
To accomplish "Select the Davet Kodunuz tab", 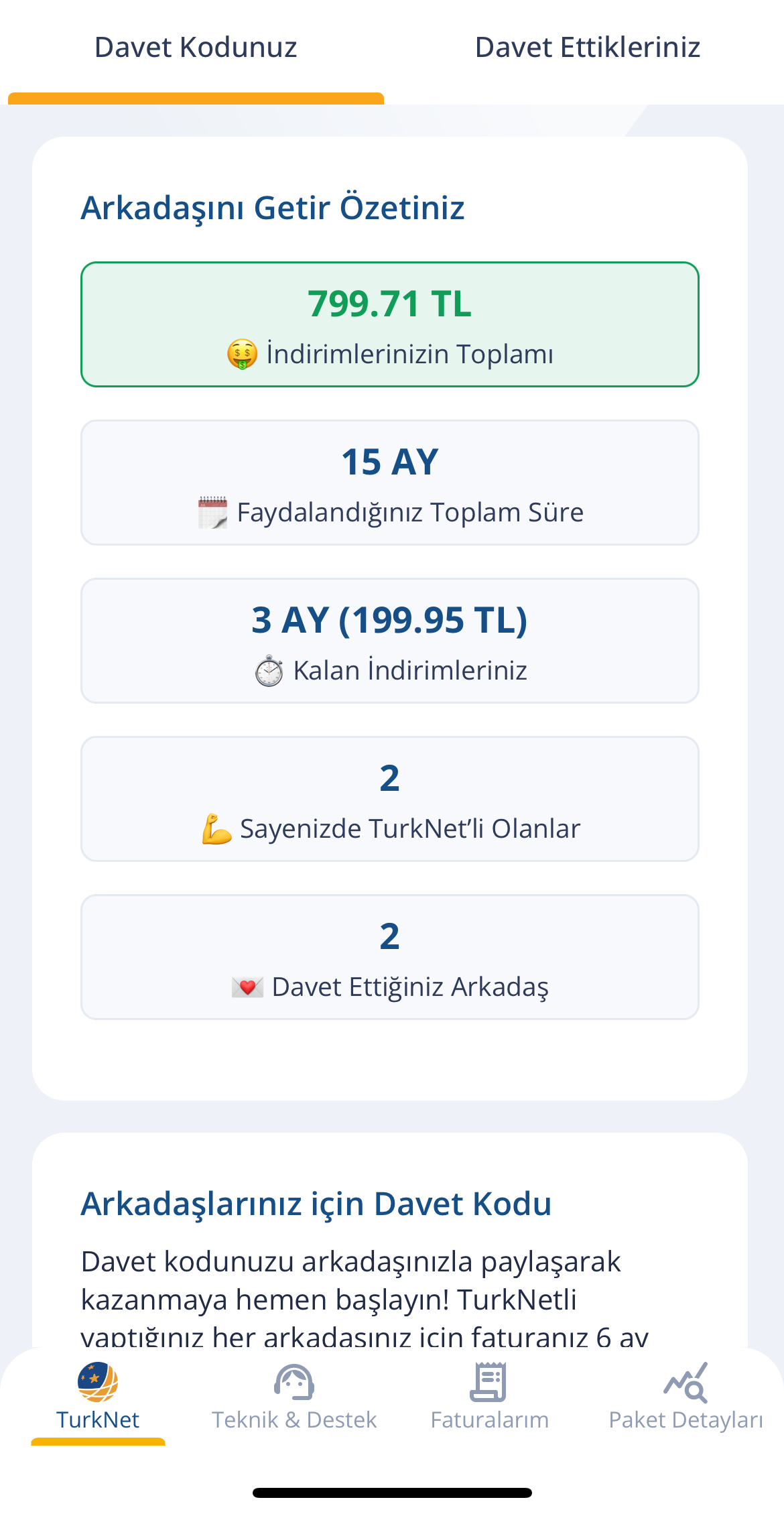I will pyautogui.click(x=196, y=48).
